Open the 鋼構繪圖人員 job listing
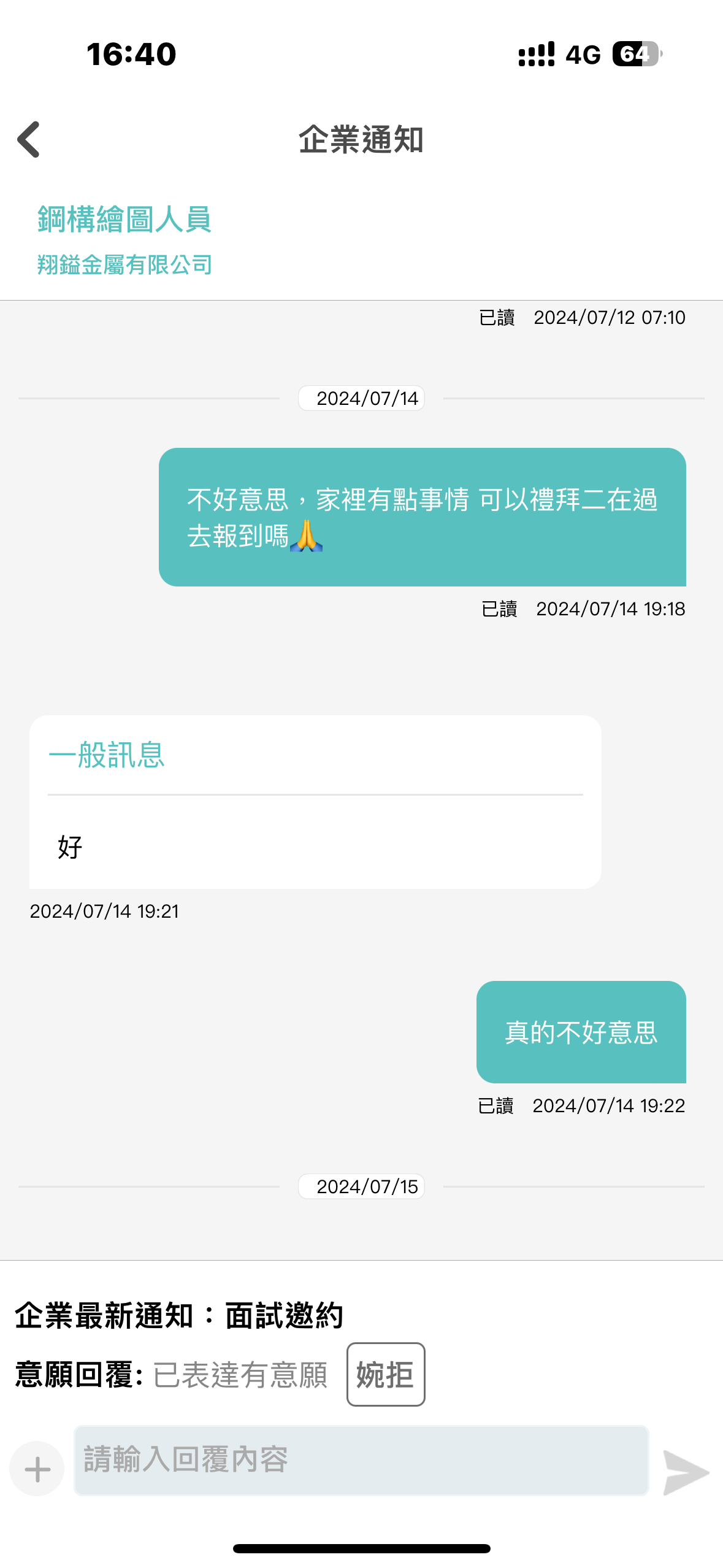 coord(124,220)
